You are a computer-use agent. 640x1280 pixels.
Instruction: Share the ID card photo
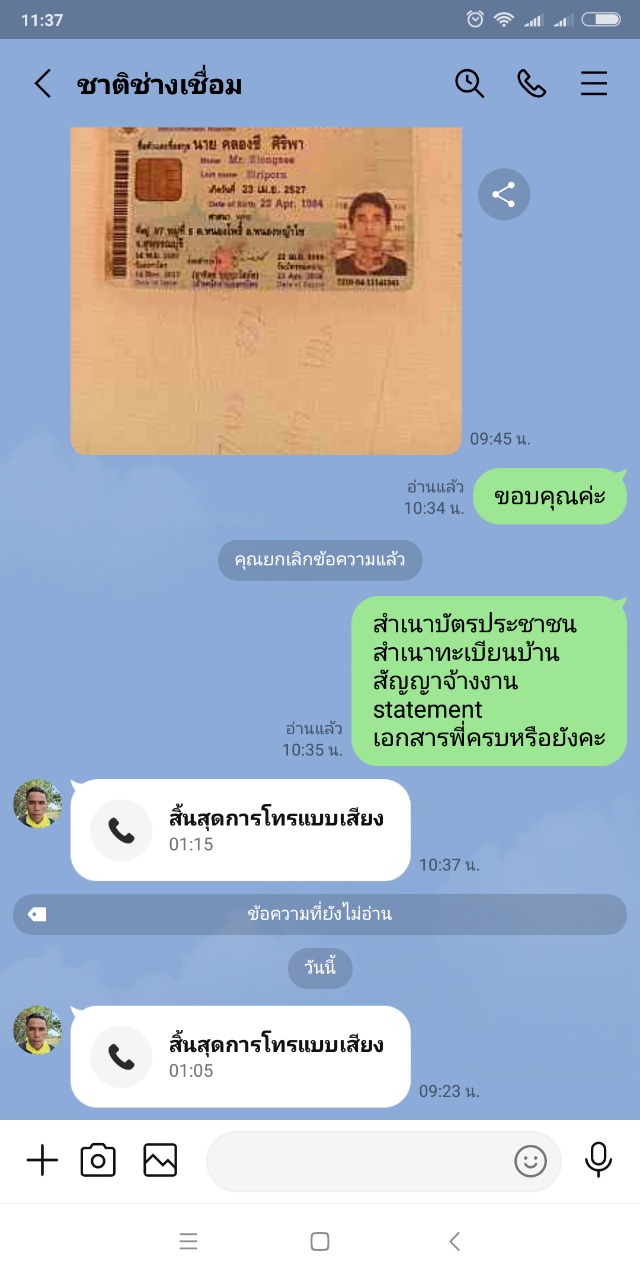(x=503, y=194)
